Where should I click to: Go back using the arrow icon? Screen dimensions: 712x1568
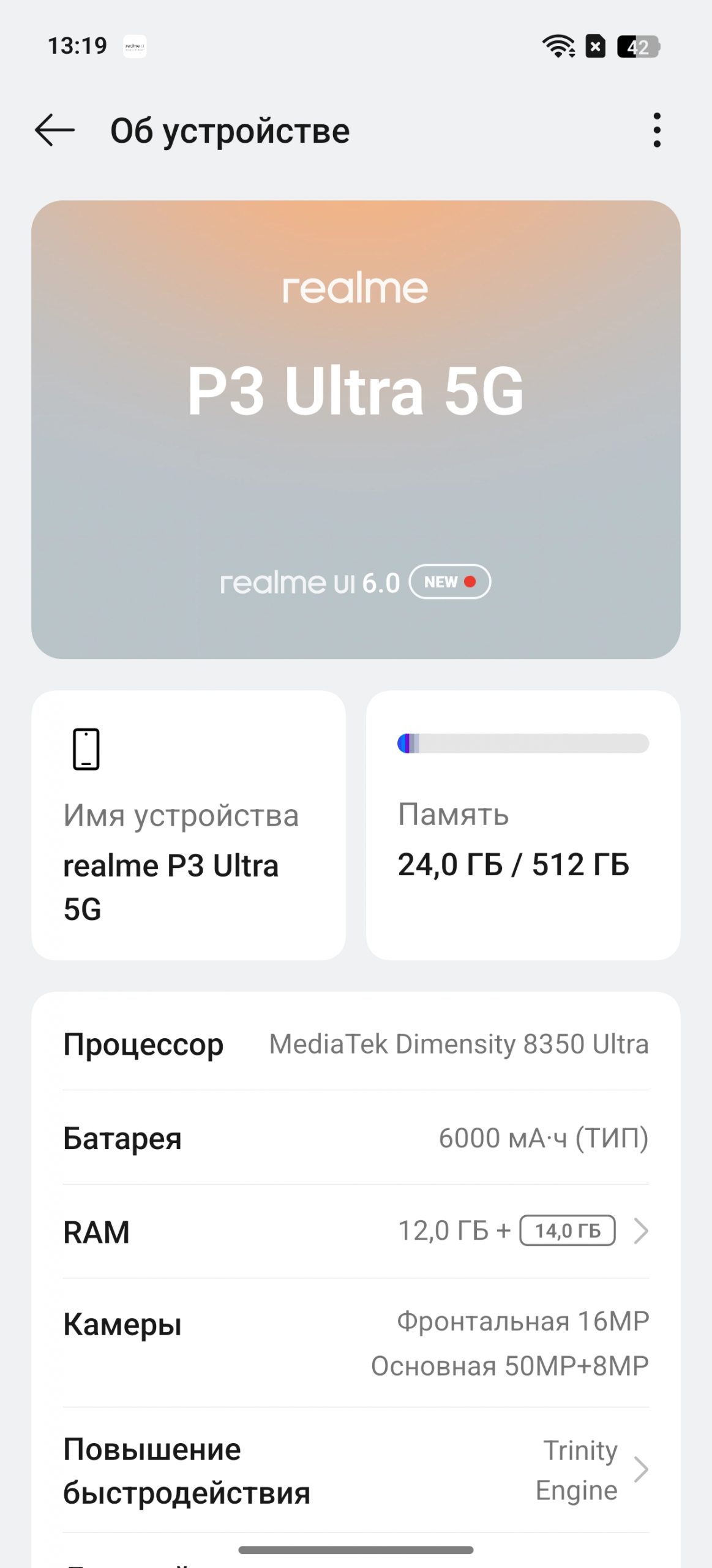coord(54,130)
